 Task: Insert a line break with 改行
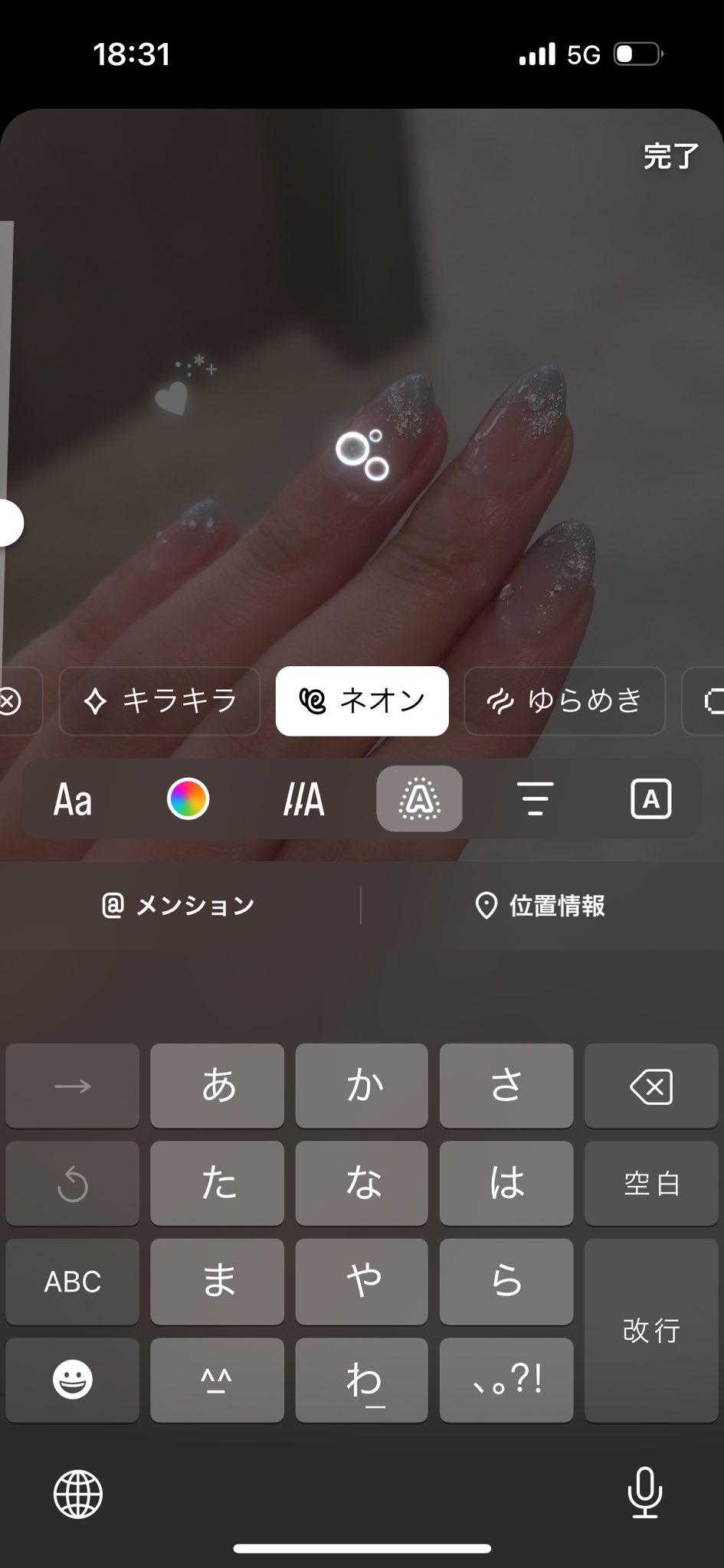pyautogui.click(x=651, y=1331)
